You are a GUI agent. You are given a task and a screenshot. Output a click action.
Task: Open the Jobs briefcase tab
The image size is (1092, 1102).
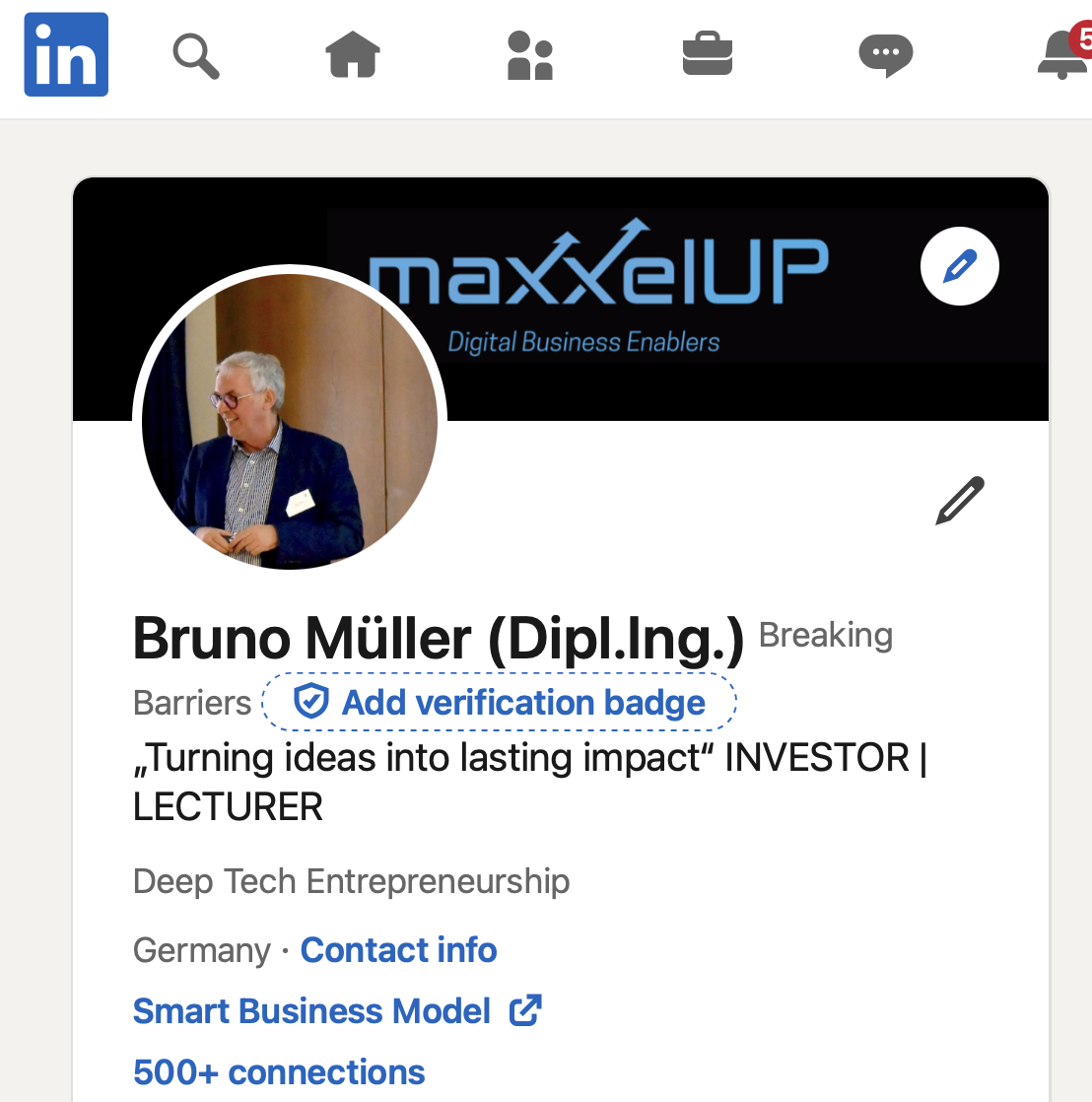pos(708,54)
